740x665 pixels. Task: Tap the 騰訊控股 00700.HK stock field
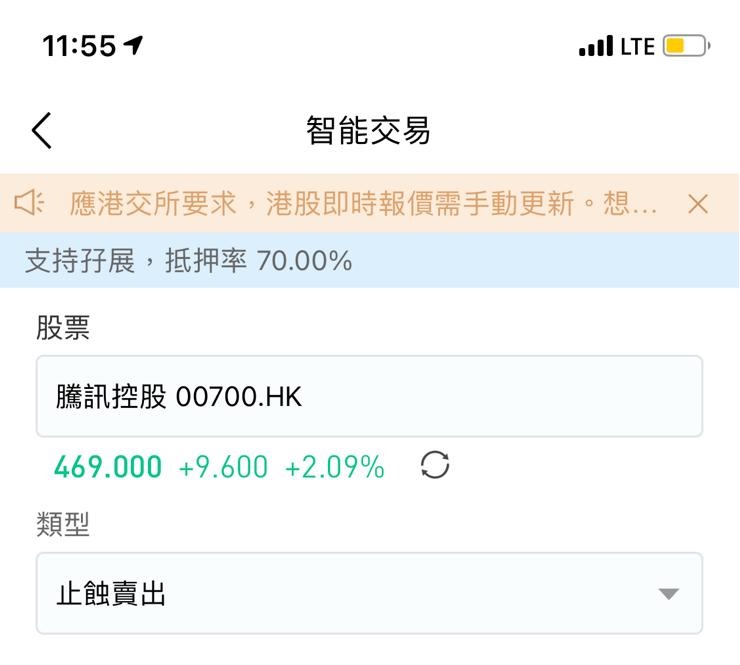(370, 396)
